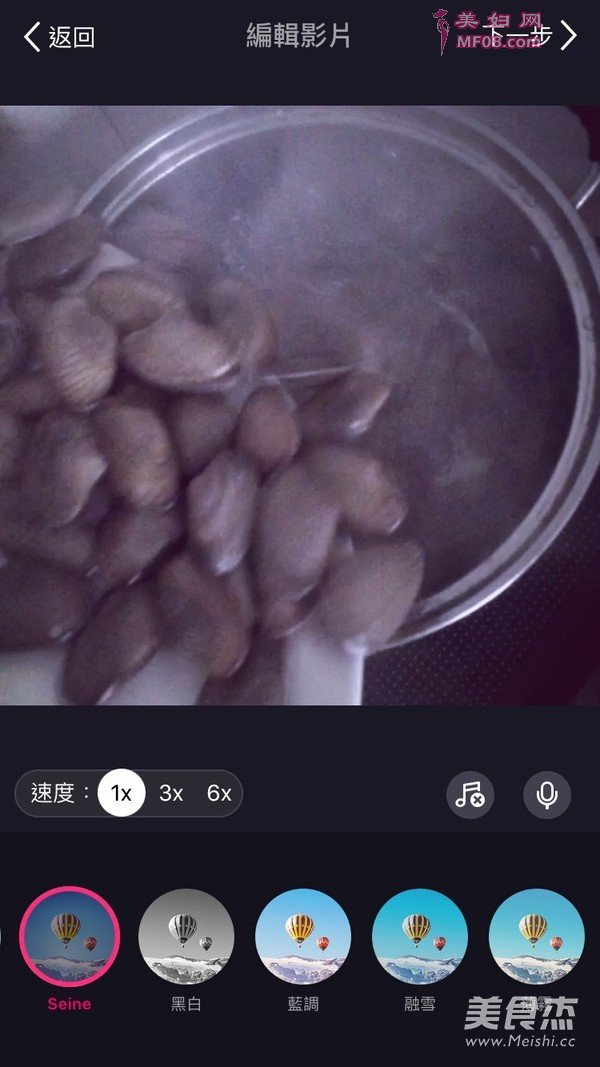Set video speed to 3x
The width and height of the screenshot is (600, 1067).
coord(171,793)
